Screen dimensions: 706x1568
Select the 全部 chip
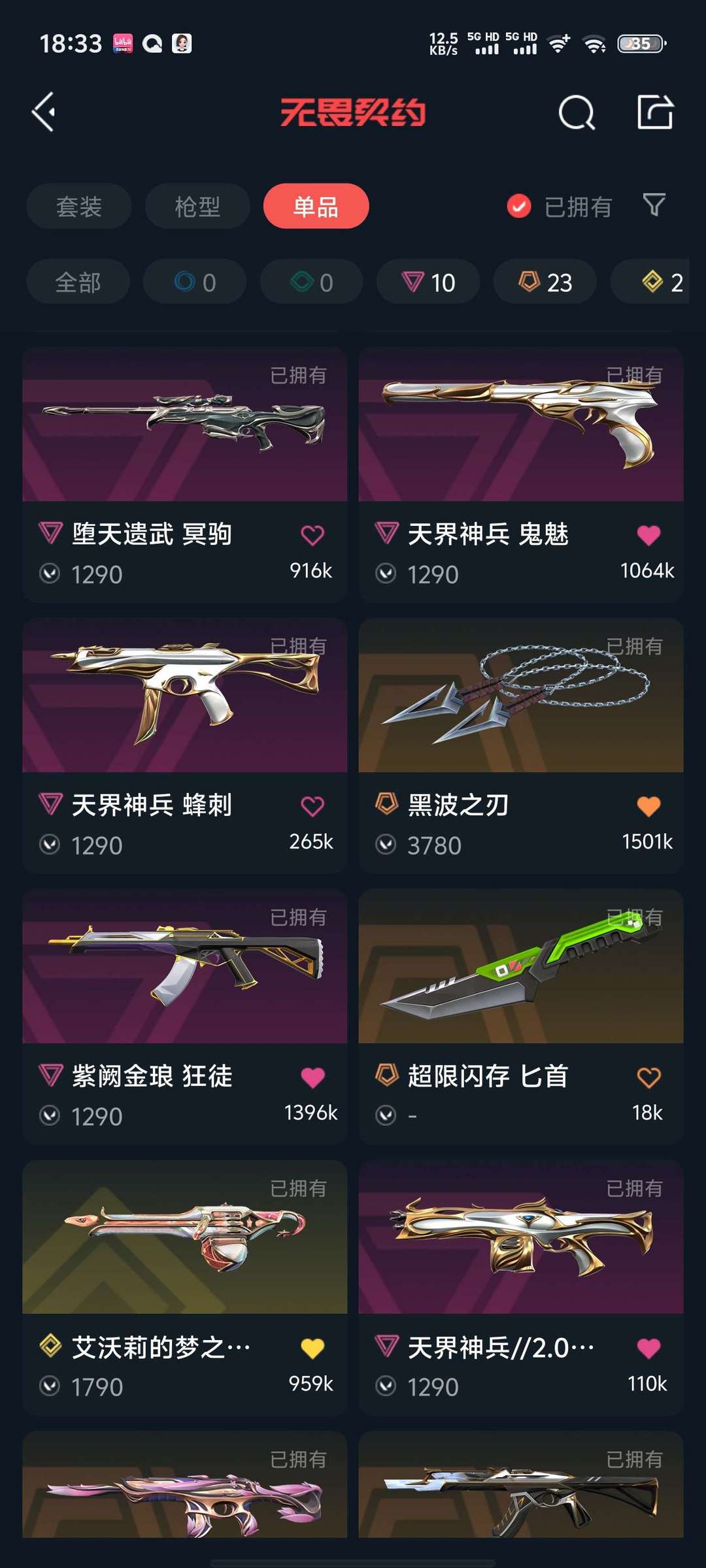(78, 282)
